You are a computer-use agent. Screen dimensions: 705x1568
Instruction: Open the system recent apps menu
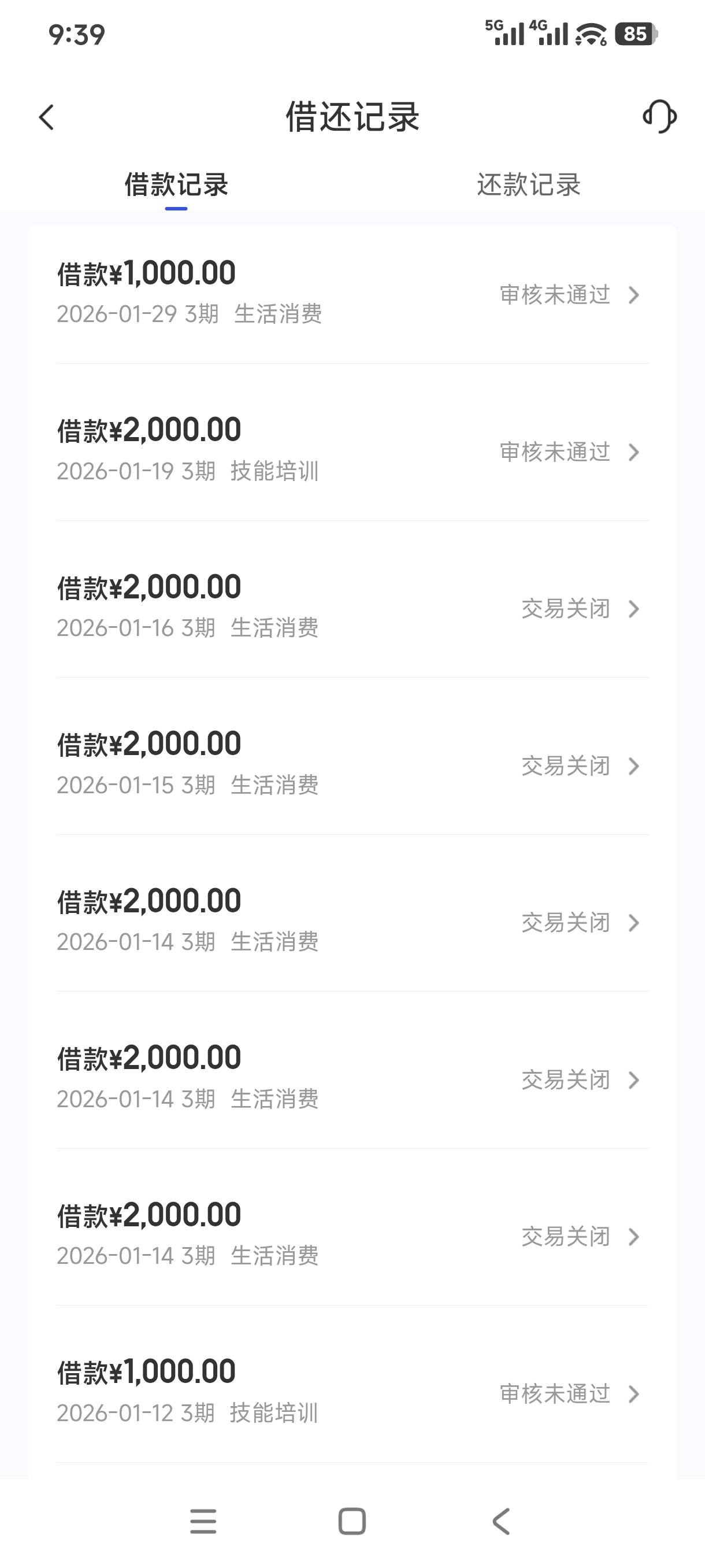click(203, 1522)
